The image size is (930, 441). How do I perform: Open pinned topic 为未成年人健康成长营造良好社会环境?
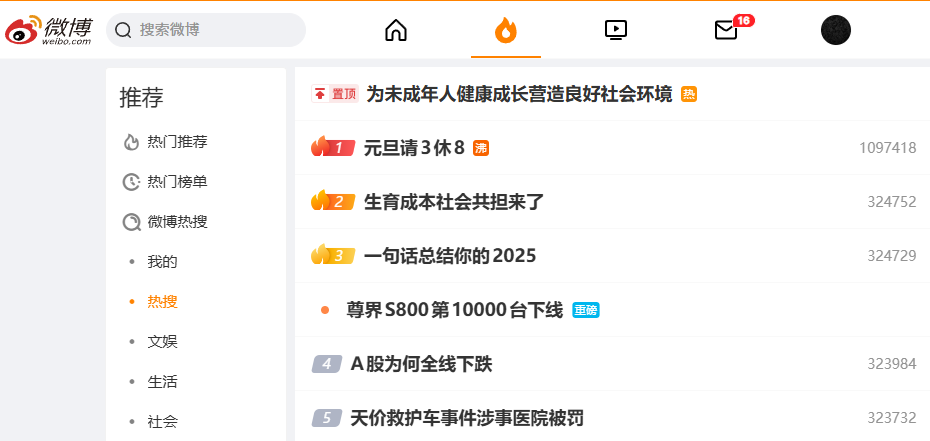coord(518,94)
